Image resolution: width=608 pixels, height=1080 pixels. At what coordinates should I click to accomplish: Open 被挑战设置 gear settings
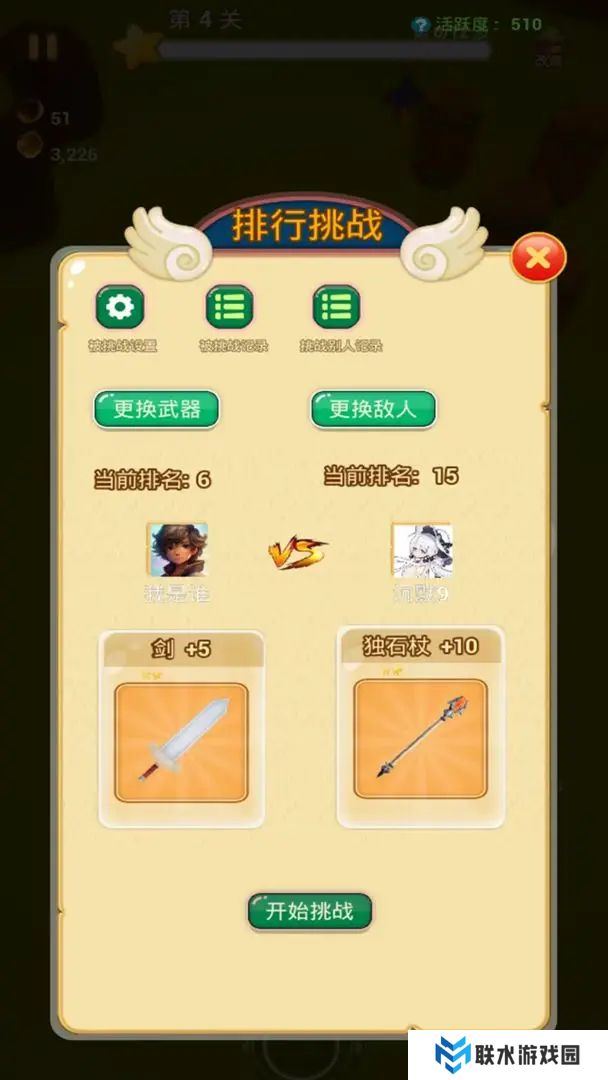(120, 307)
